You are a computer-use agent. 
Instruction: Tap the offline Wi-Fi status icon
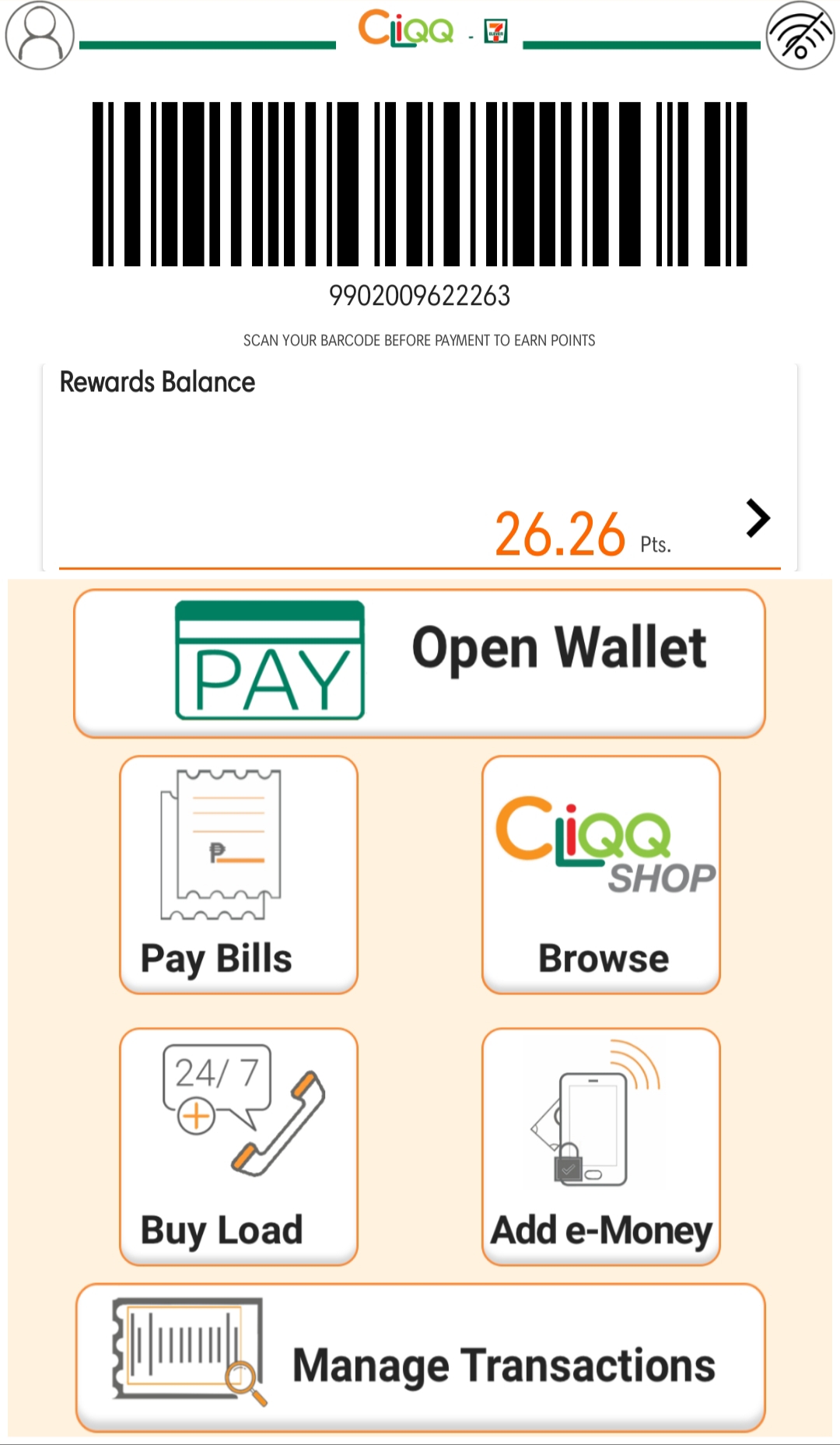point(800,36)
